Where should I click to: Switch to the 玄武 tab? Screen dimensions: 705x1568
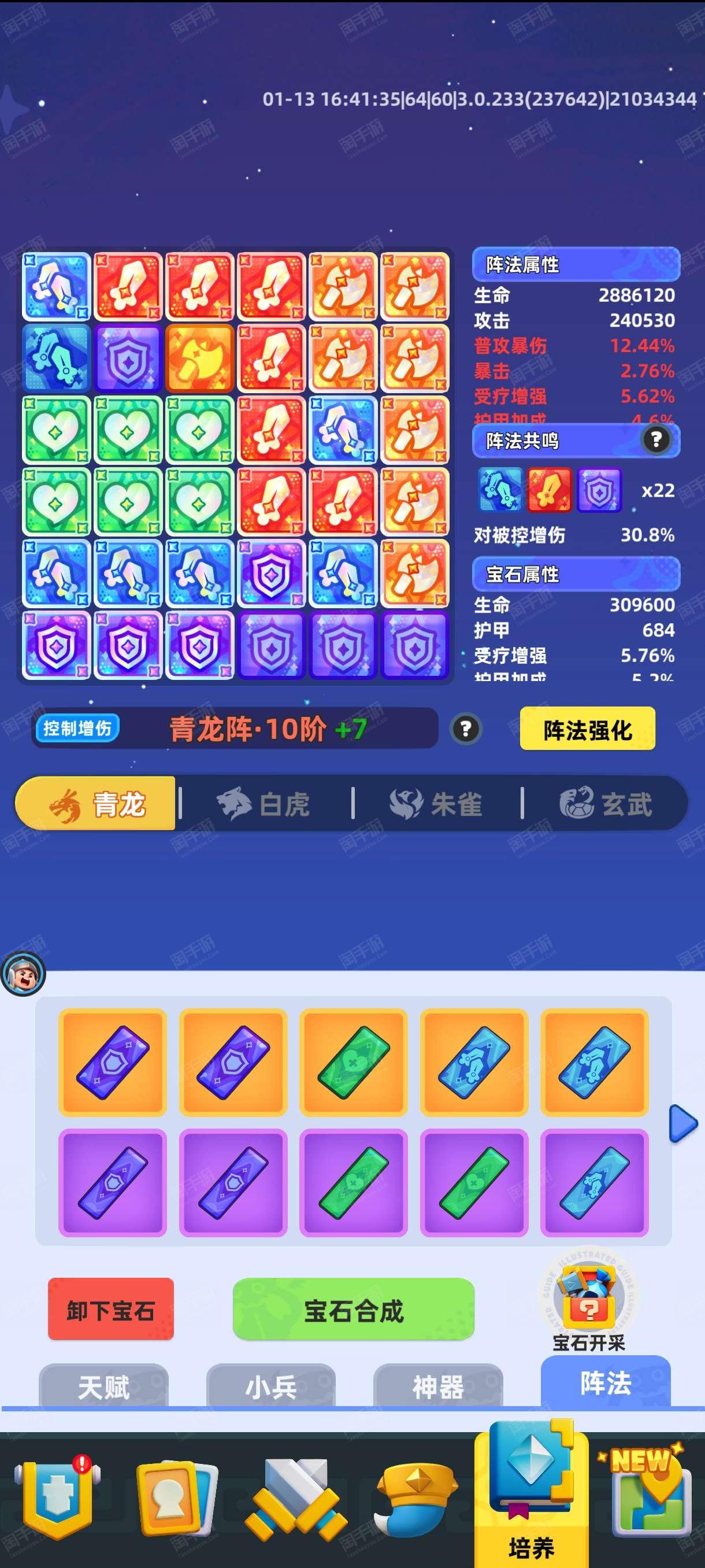(606, 805)
